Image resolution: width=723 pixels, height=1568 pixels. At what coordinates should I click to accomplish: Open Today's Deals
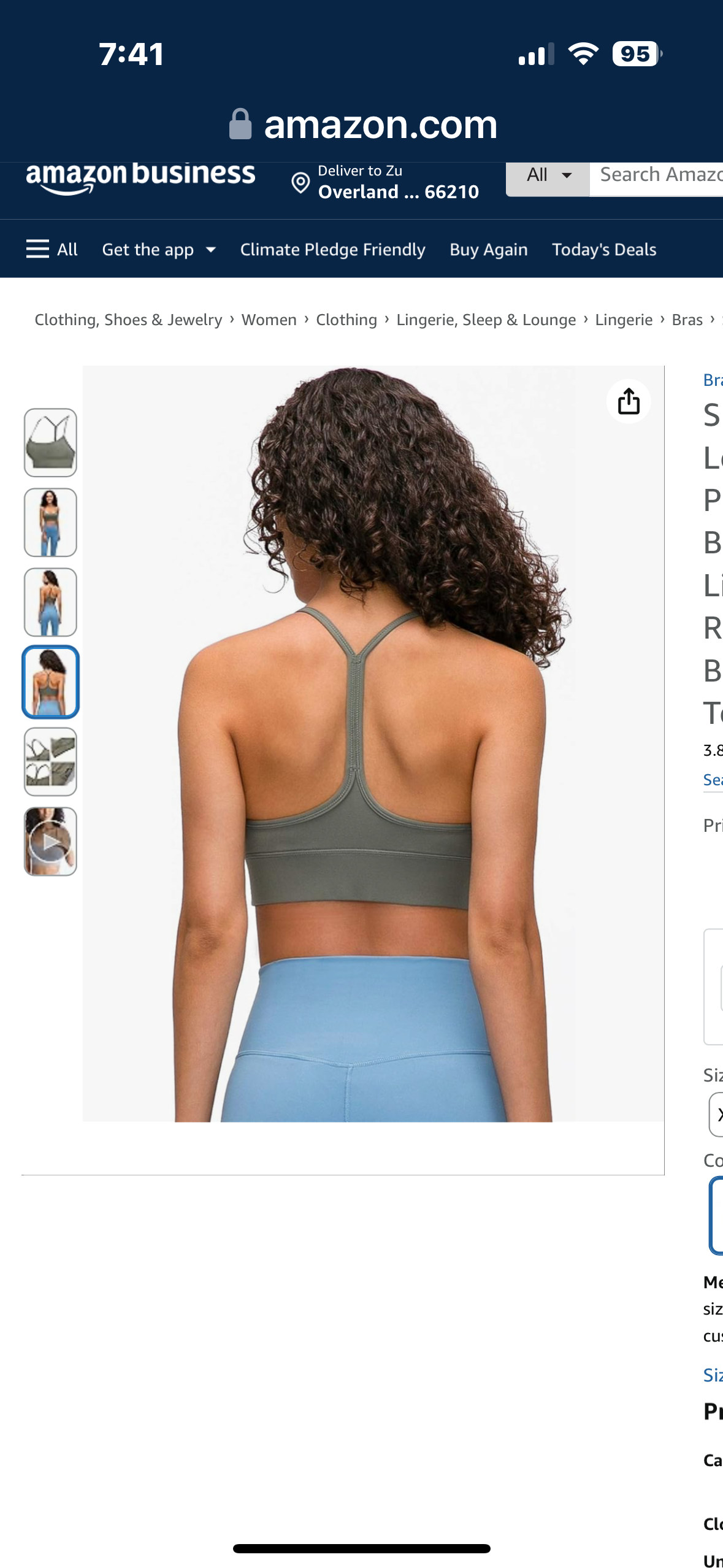tap(603, 250)
